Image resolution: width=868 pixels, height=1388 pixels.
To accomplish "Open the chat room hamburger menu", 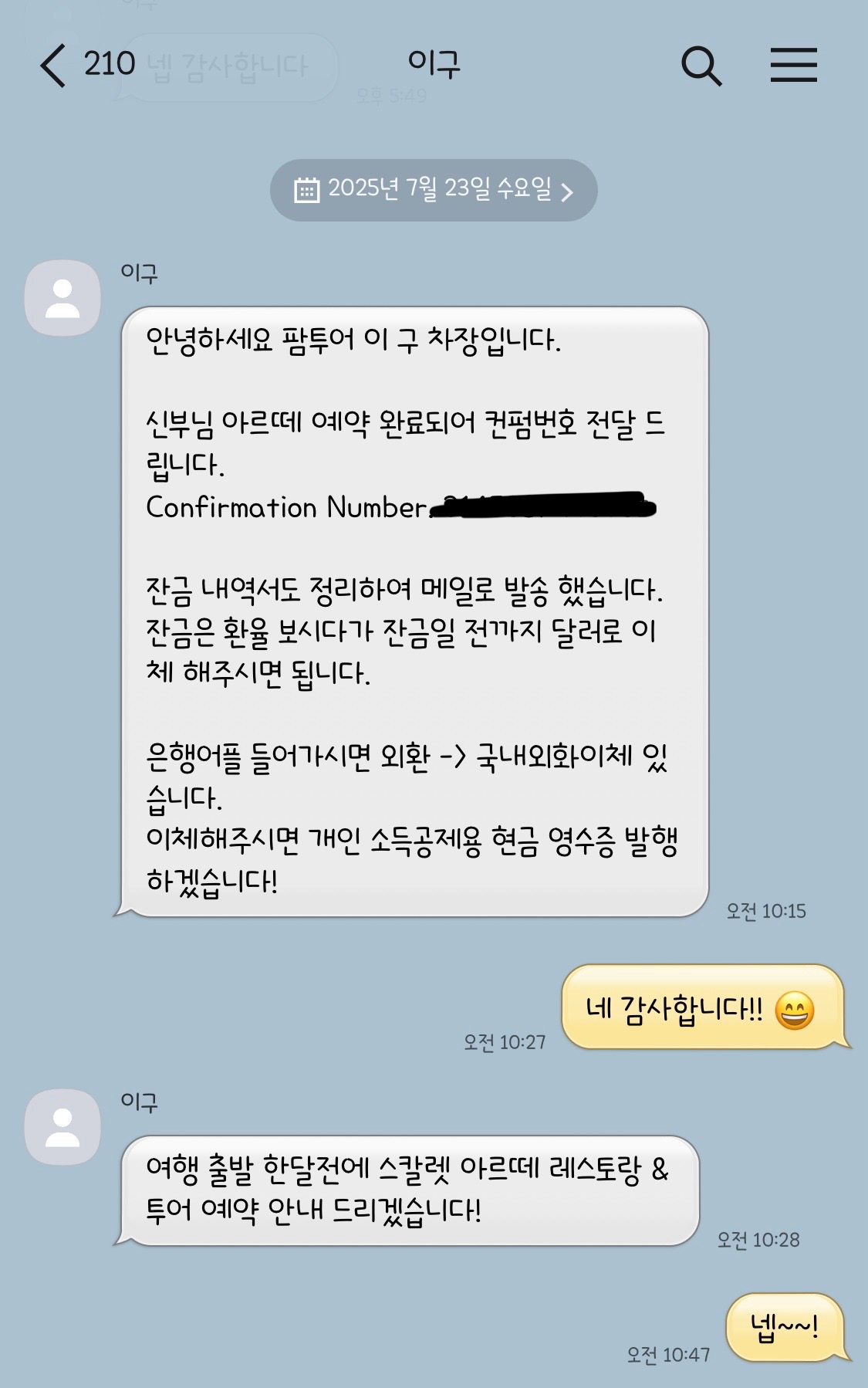I will [793, 65].
